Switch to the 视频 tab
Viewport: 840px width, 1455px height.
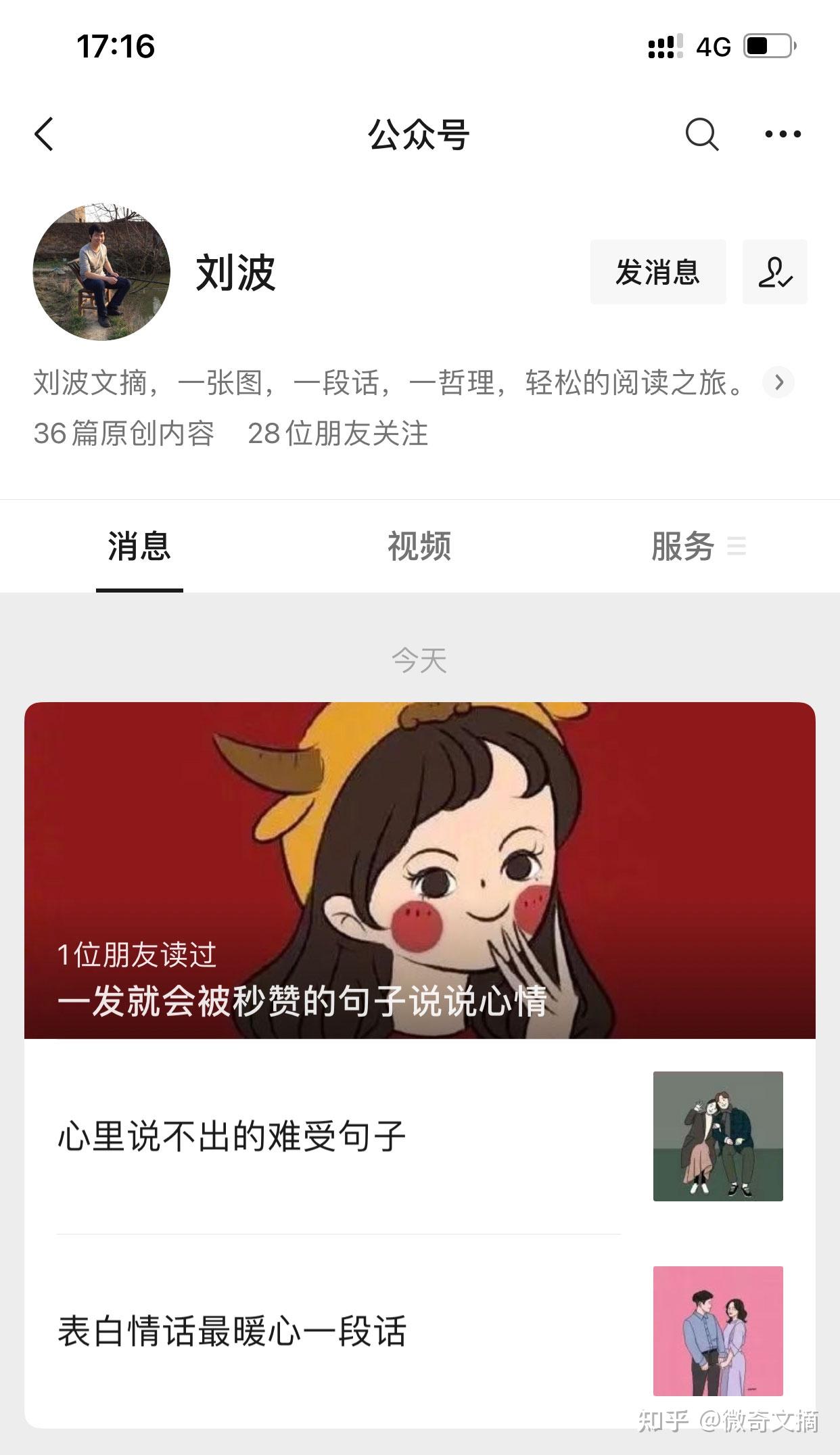(x=419, y=546)
